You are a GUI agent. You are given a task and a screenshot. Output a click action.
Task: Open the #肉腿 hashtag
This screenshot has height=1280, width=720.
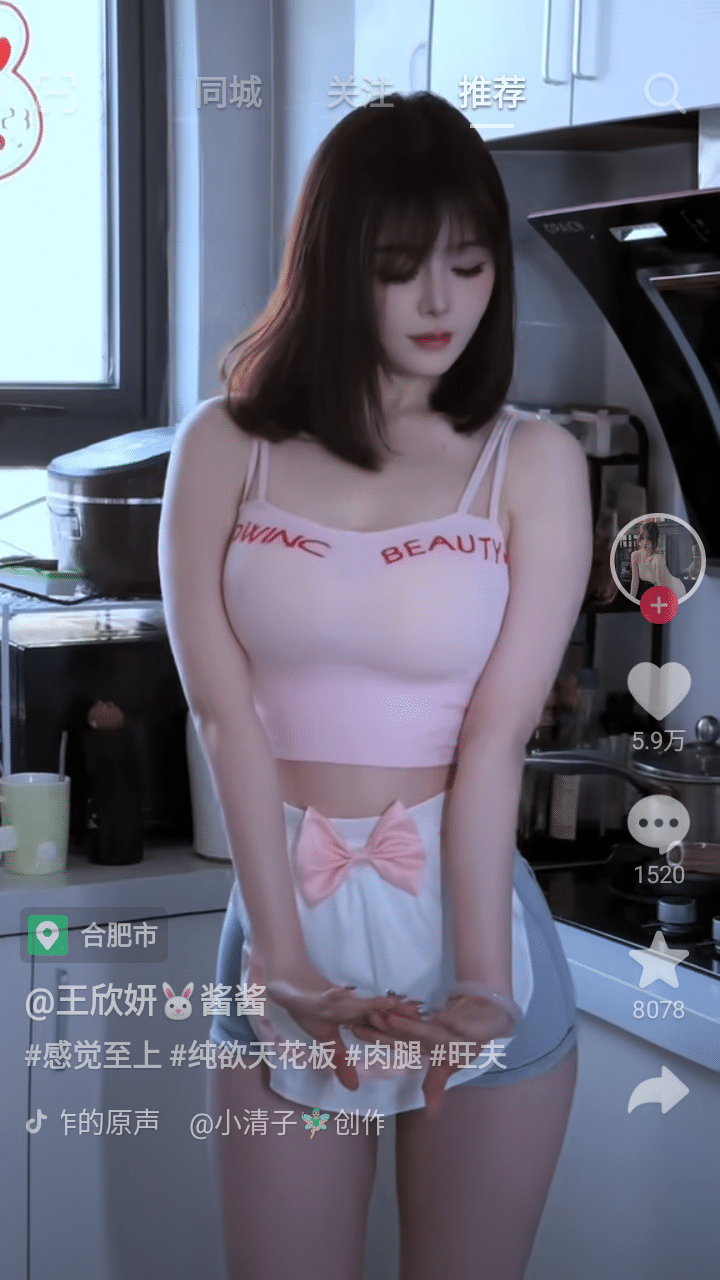click(x=384, y=1055)
